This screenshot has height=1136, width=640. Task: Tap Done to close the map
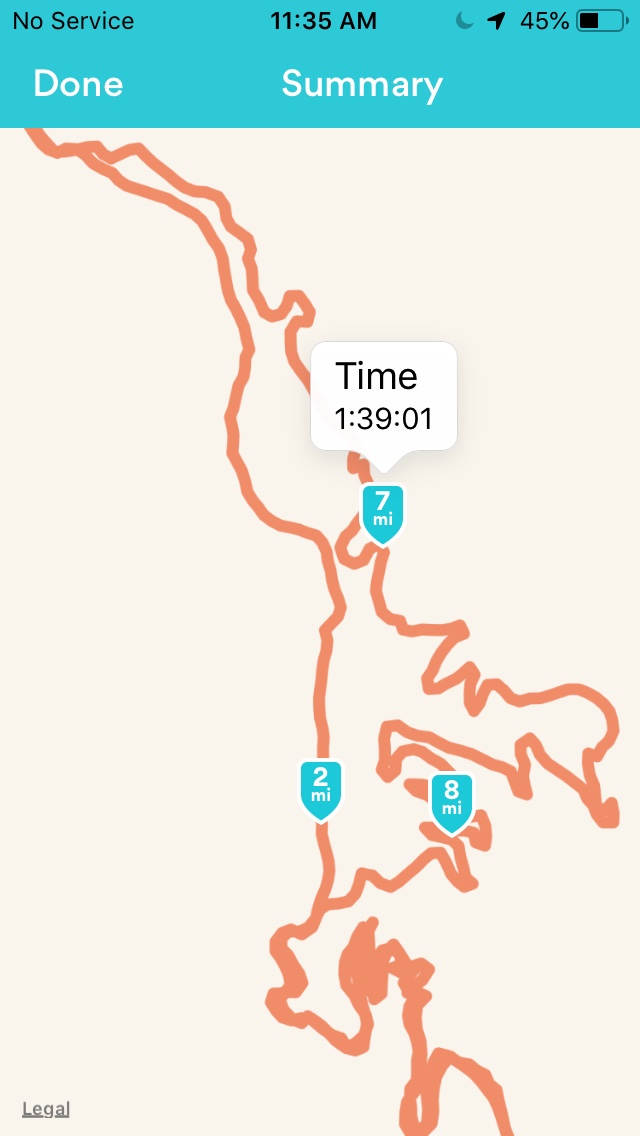[x=78, y=84]
